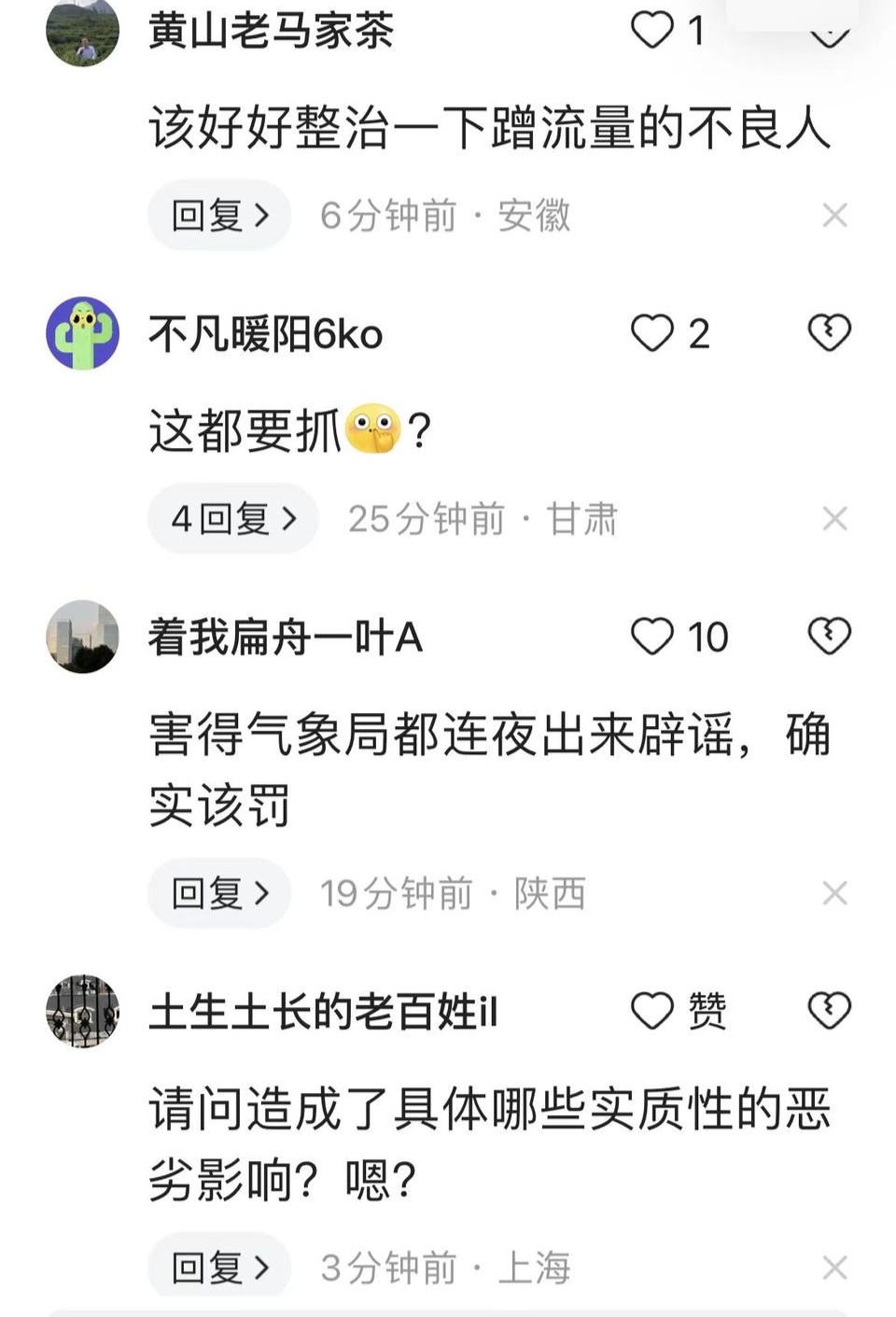Dismiss the comment from 甘肃
This screenshot has height=1317, width=896.
coord(834,519)
